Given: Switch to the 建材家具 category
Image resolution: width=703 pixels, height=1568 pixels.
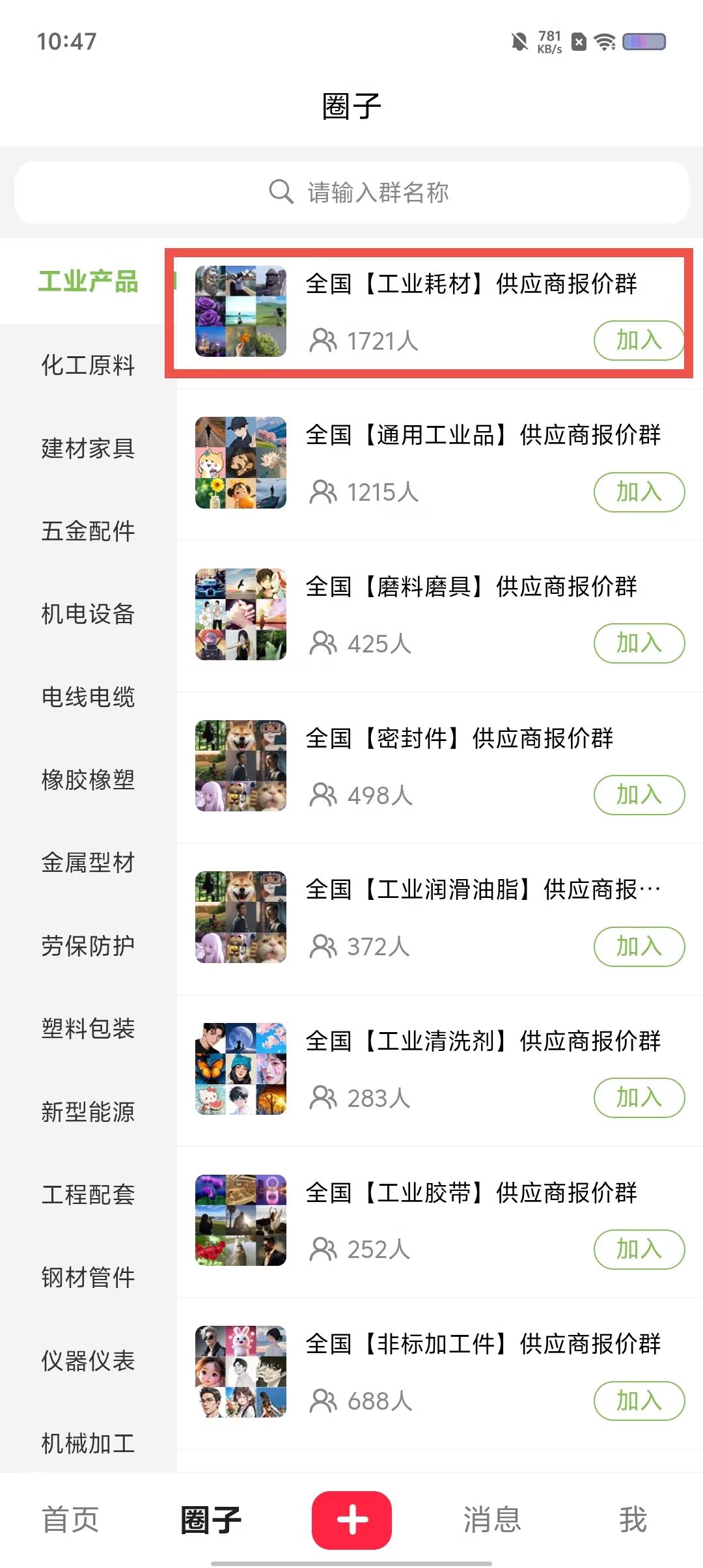Looking at the screenshot, I should [88, 449].
